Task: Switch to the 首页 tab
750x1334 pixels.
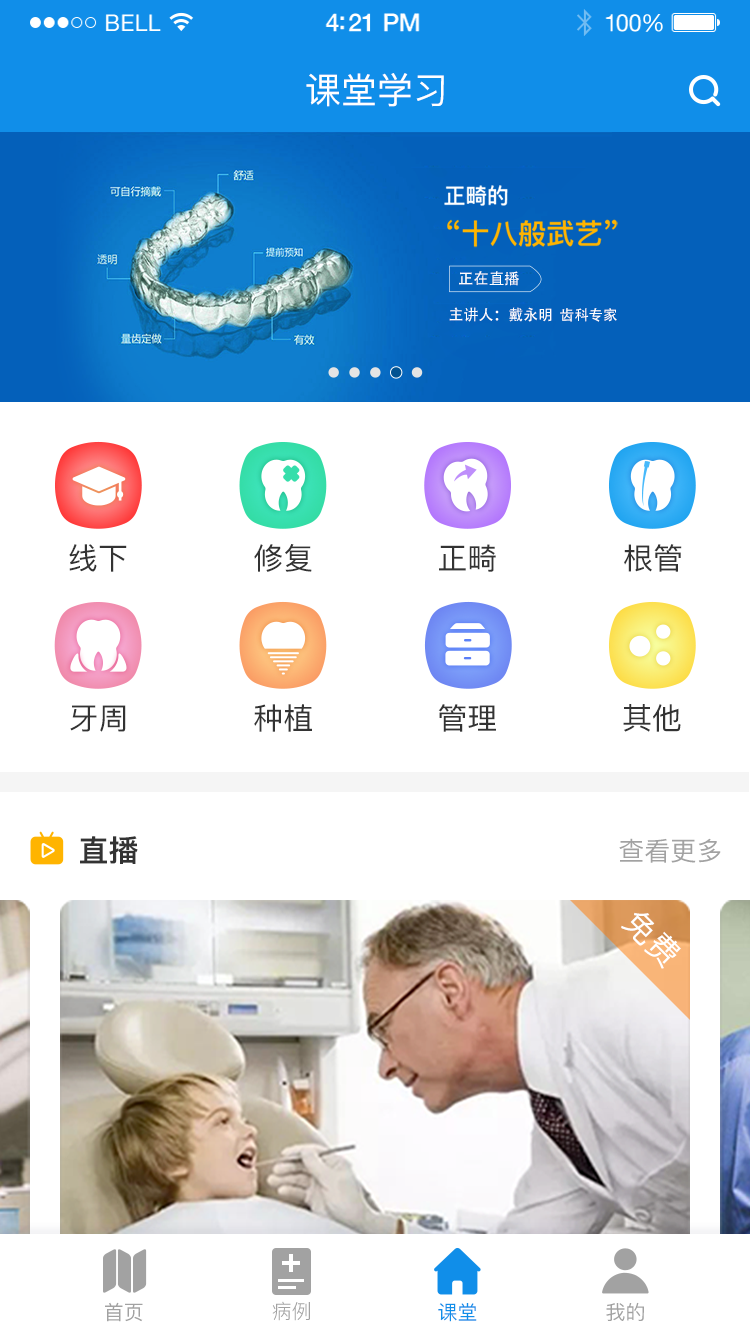Action: point(124,1285)
